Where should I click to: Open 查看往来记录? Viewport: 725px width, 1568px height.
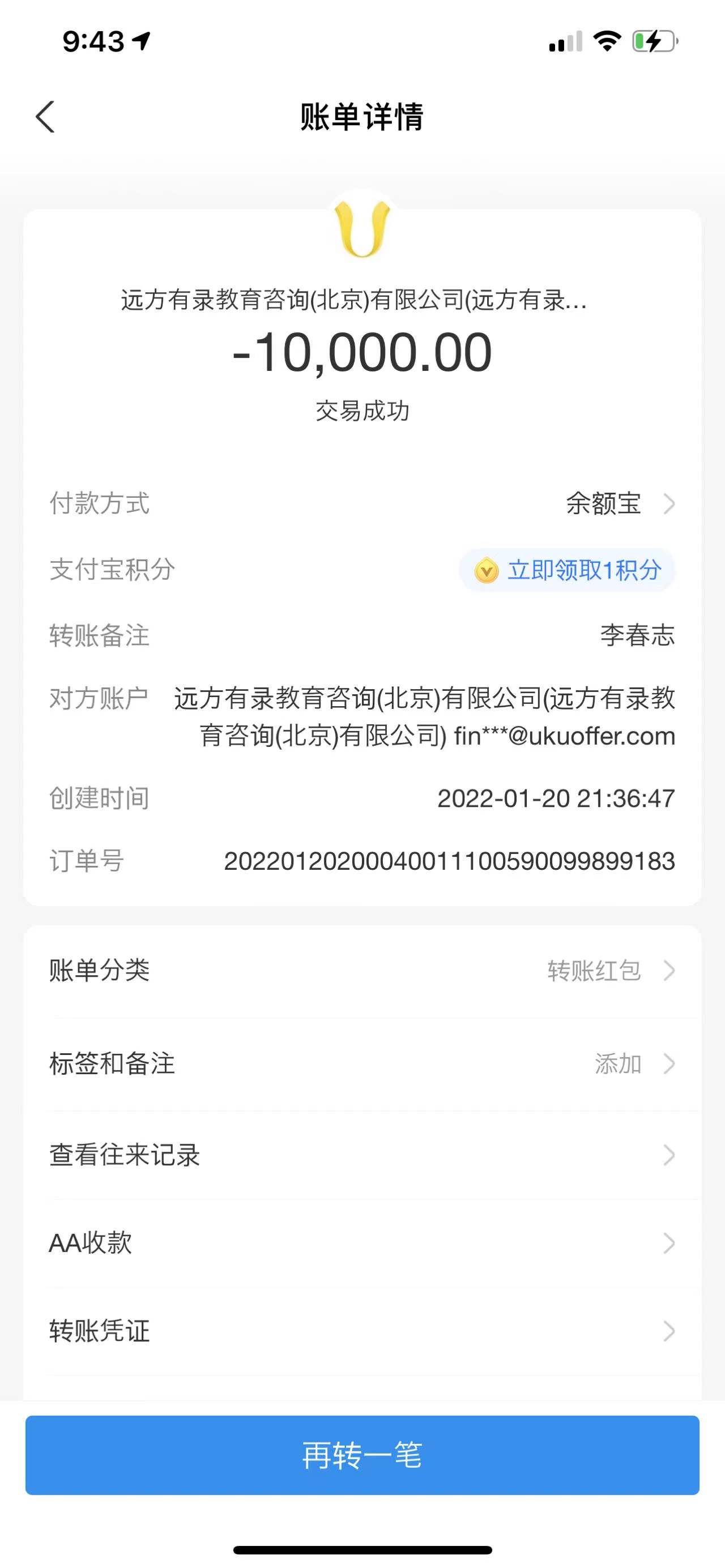(x=362, y=1155)
